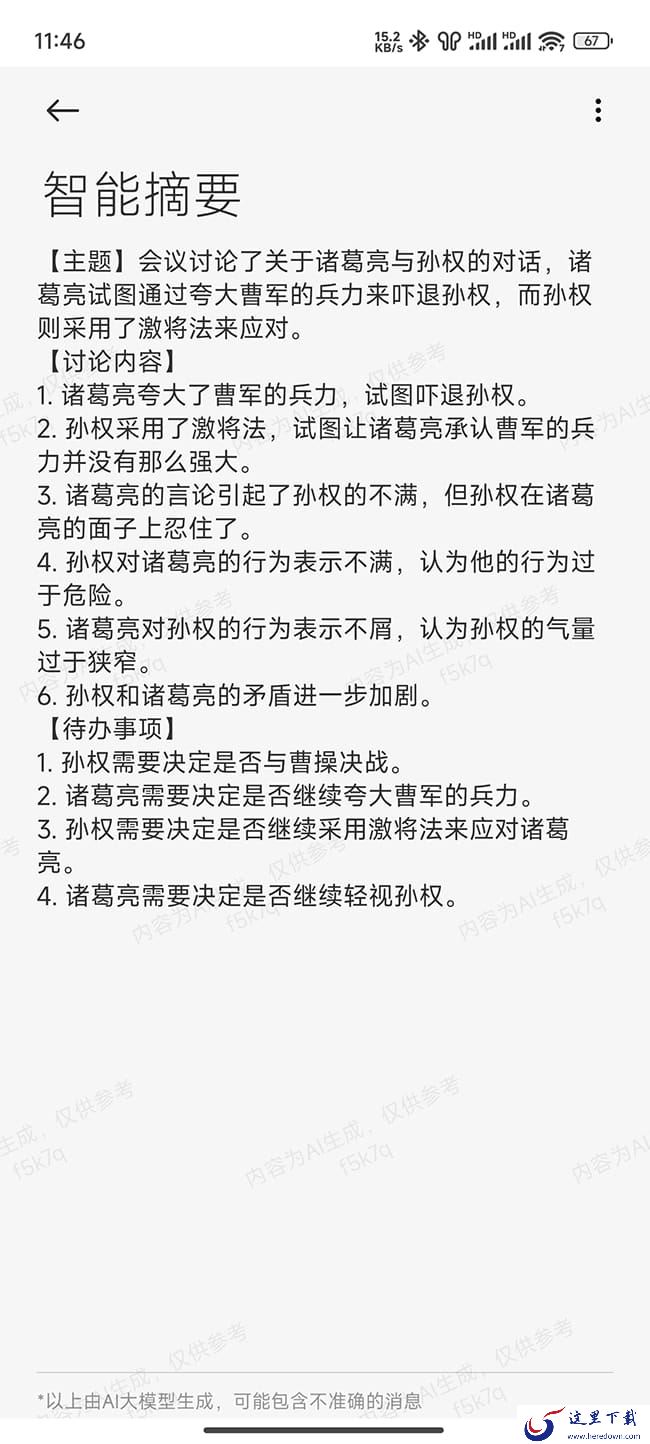
Task: Go back using the arrow icon
Action: point(62,111)
